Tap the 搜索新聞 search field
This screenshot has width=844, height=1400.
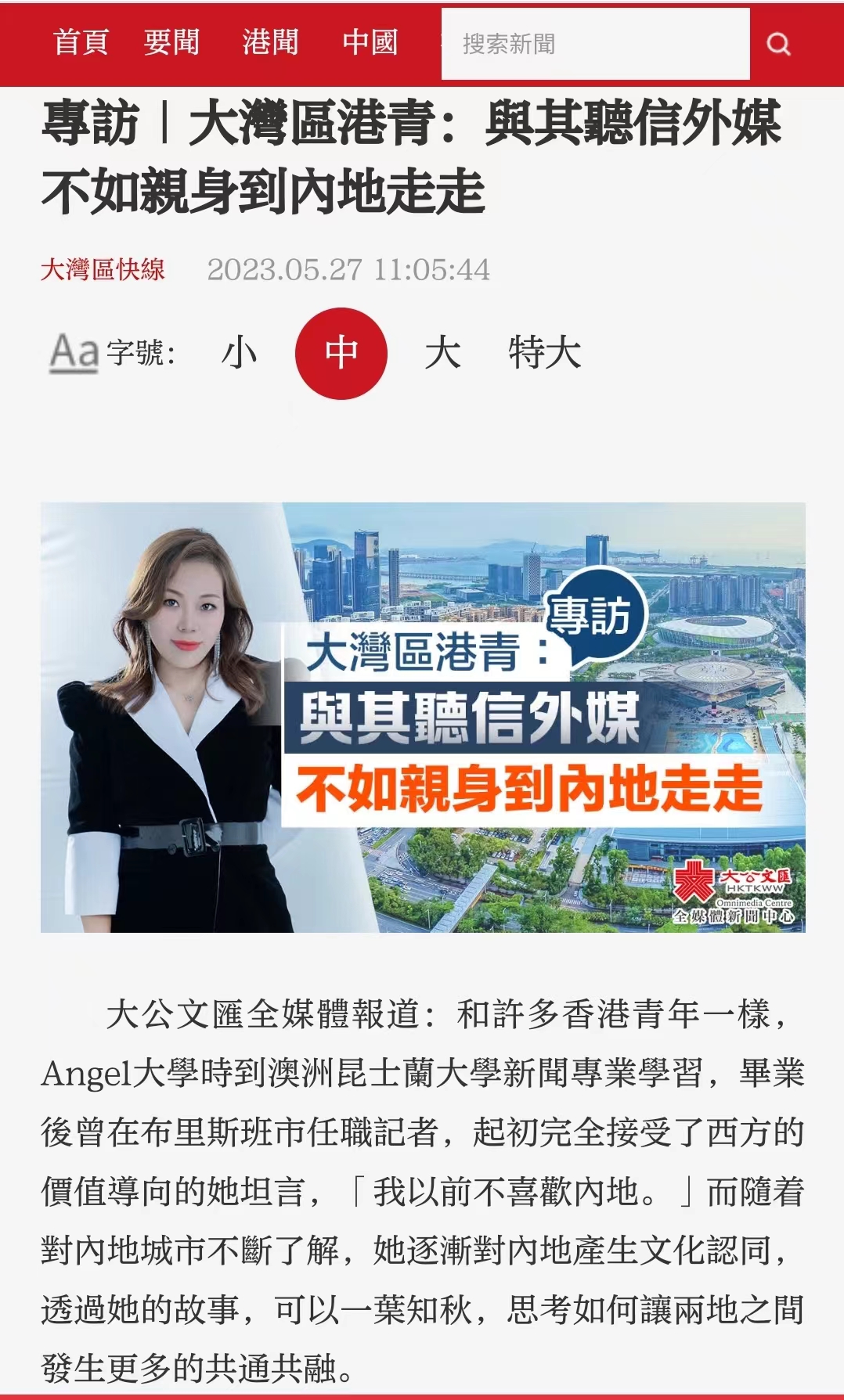[x=595, y=44]
